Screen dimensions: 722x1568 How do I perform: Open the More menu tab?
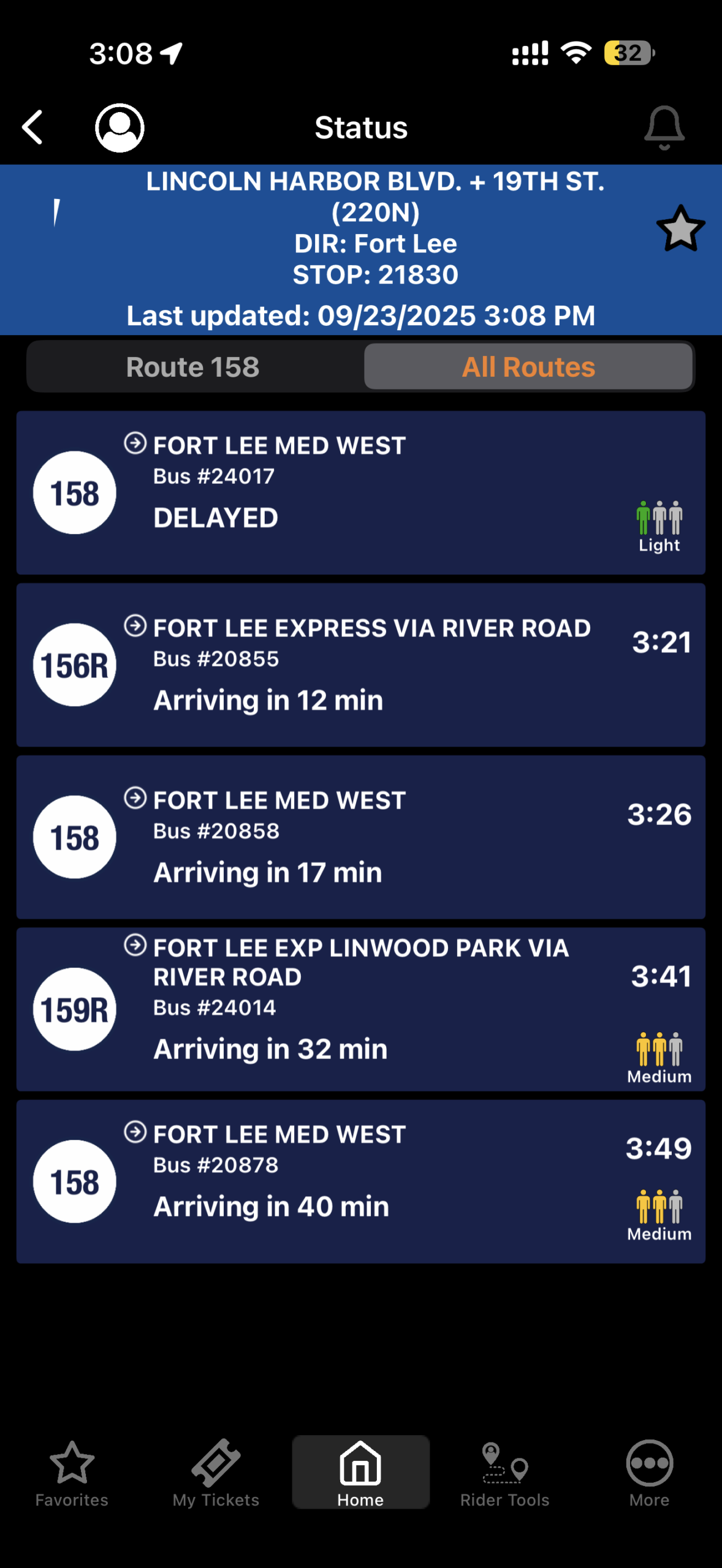coord(649,1473)
